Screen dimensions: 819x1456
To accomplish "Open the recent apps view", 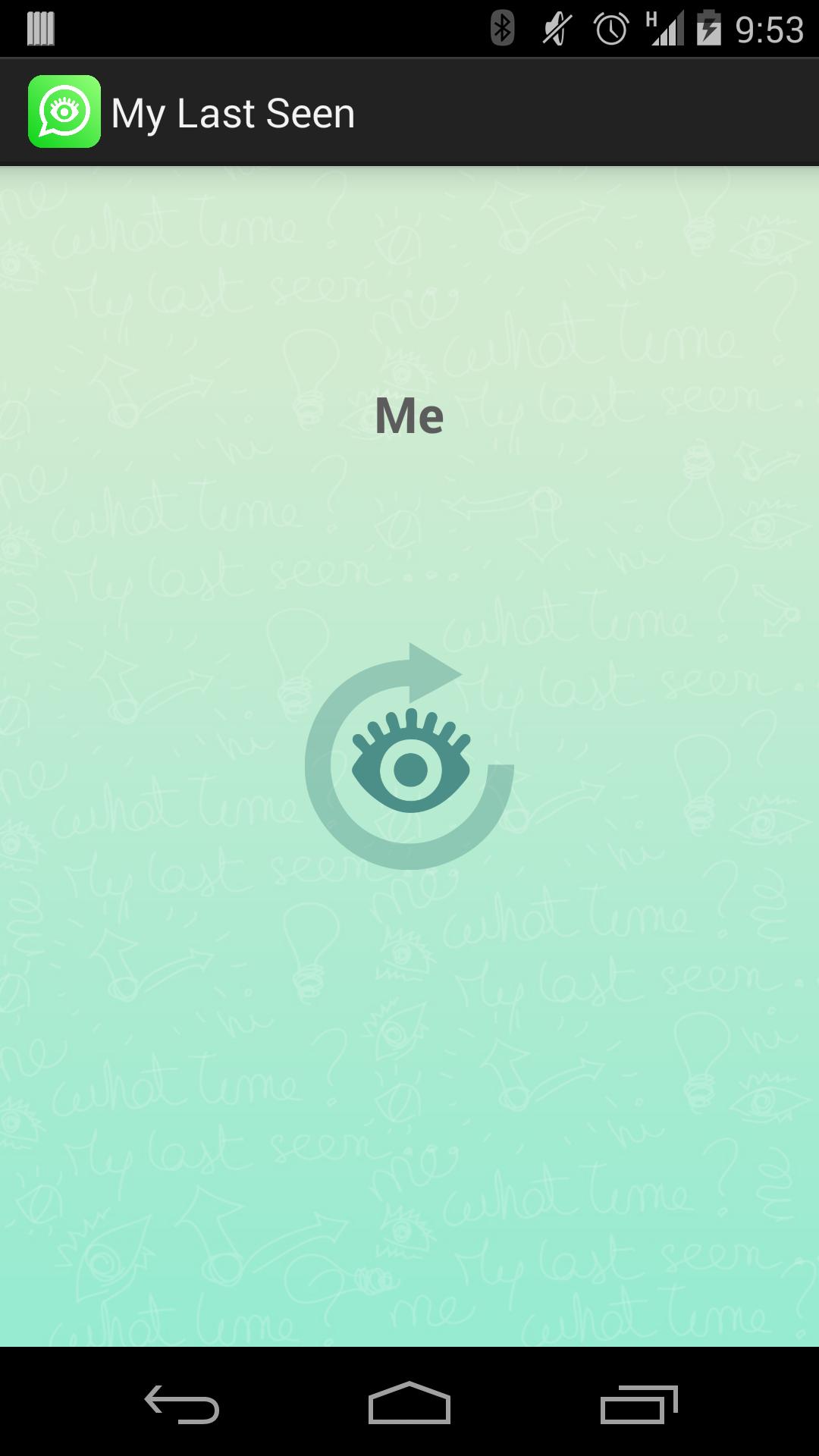I will pos(639,1404).
